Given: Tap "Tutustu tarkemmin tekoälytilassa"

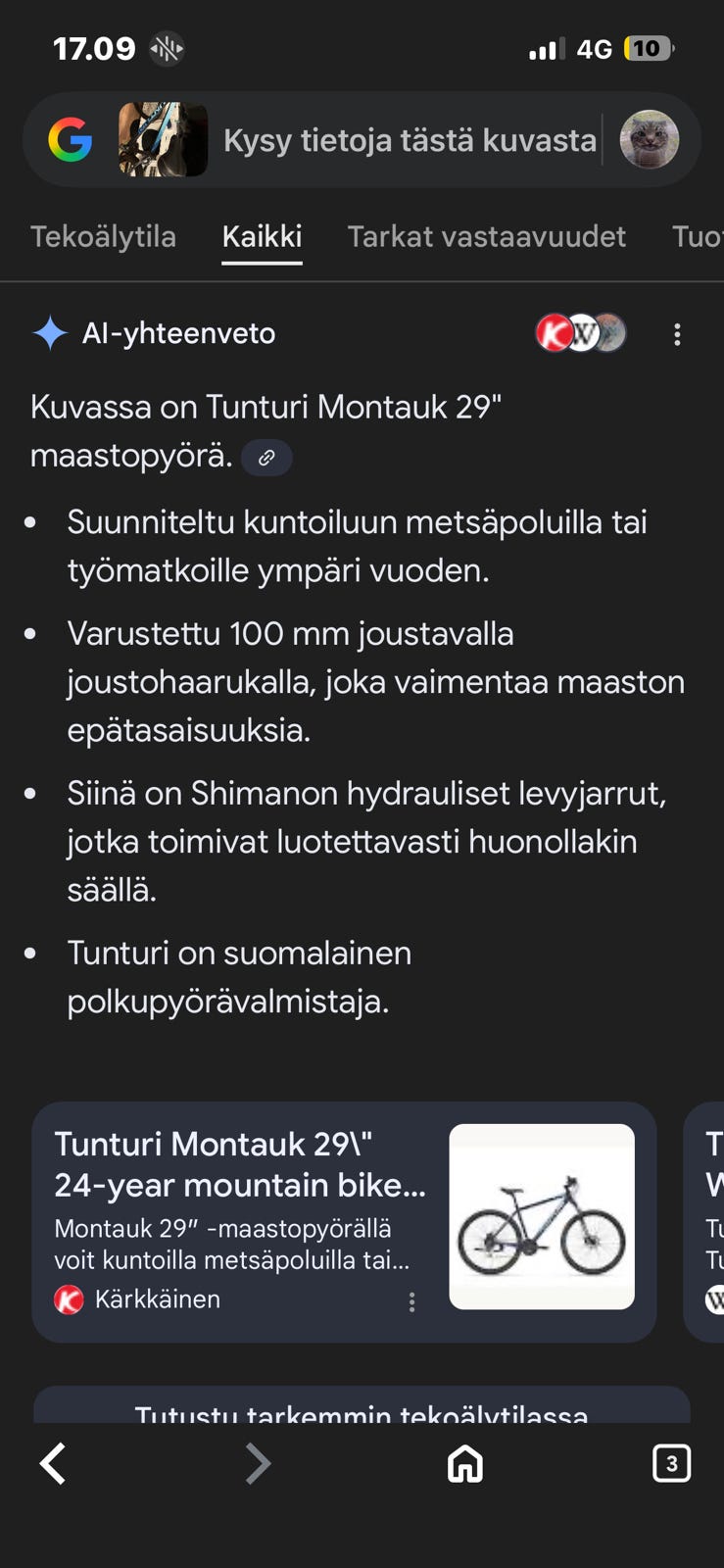Looking at the screenshot, I should click(362, 1414).
